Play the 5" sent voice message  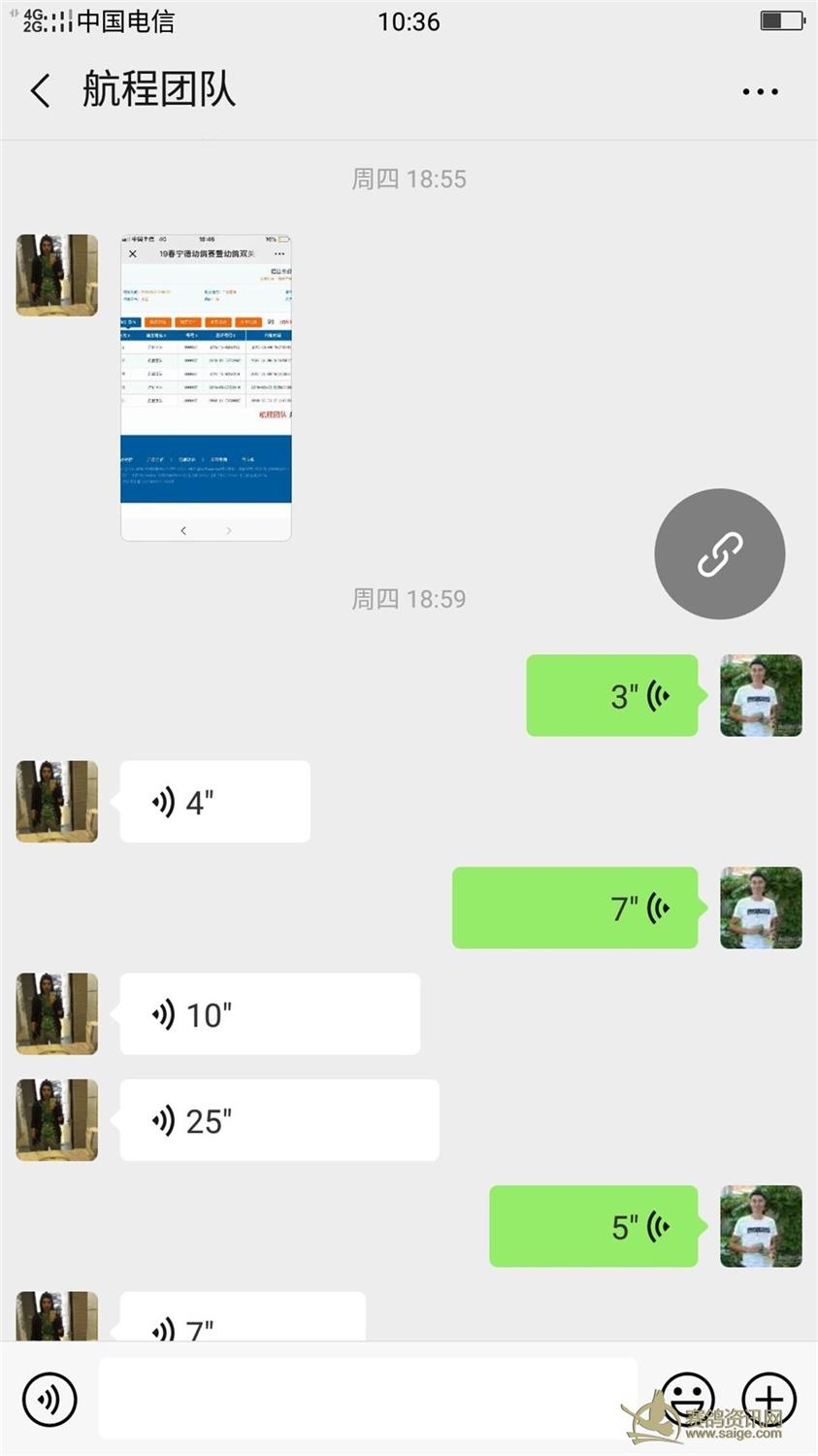point(593,1226)
